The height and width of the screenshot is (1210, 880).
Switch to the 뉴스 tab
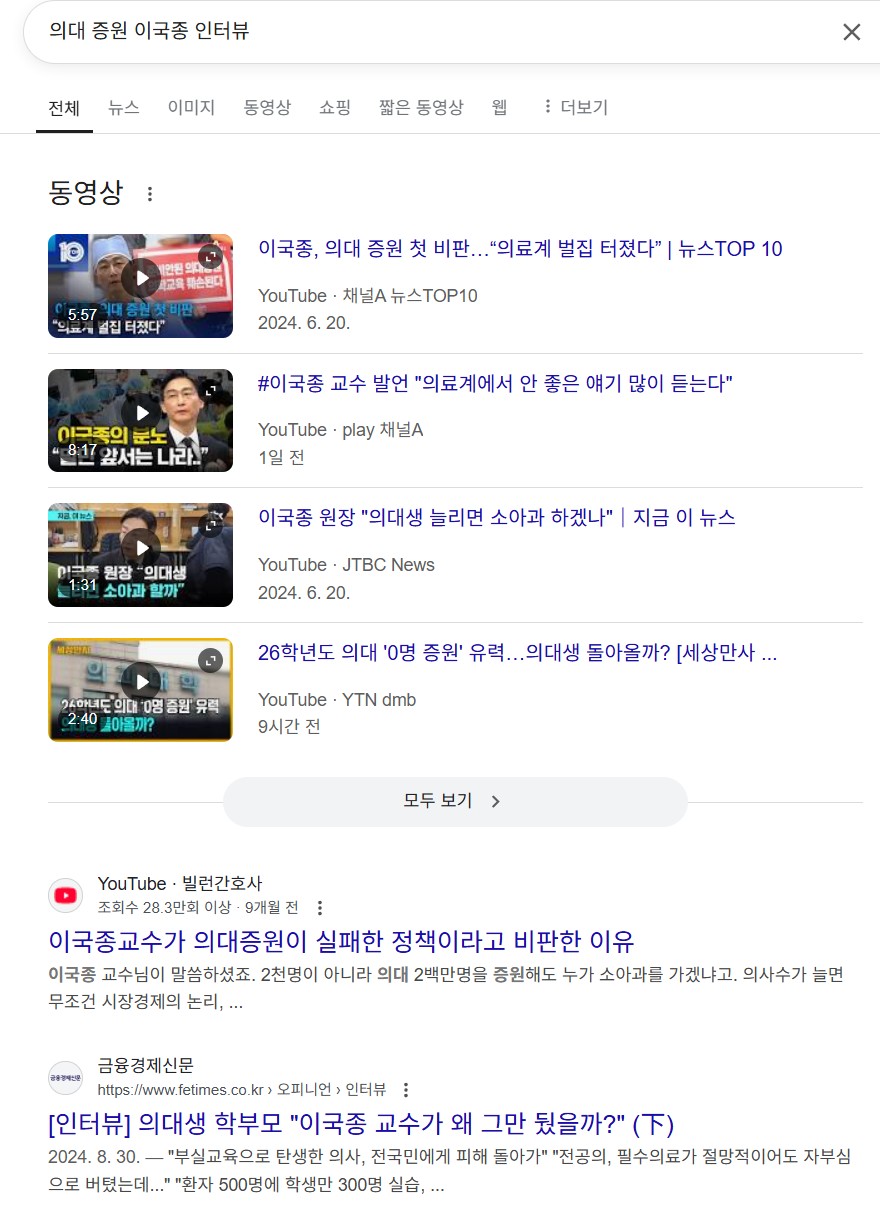(124, 107)
